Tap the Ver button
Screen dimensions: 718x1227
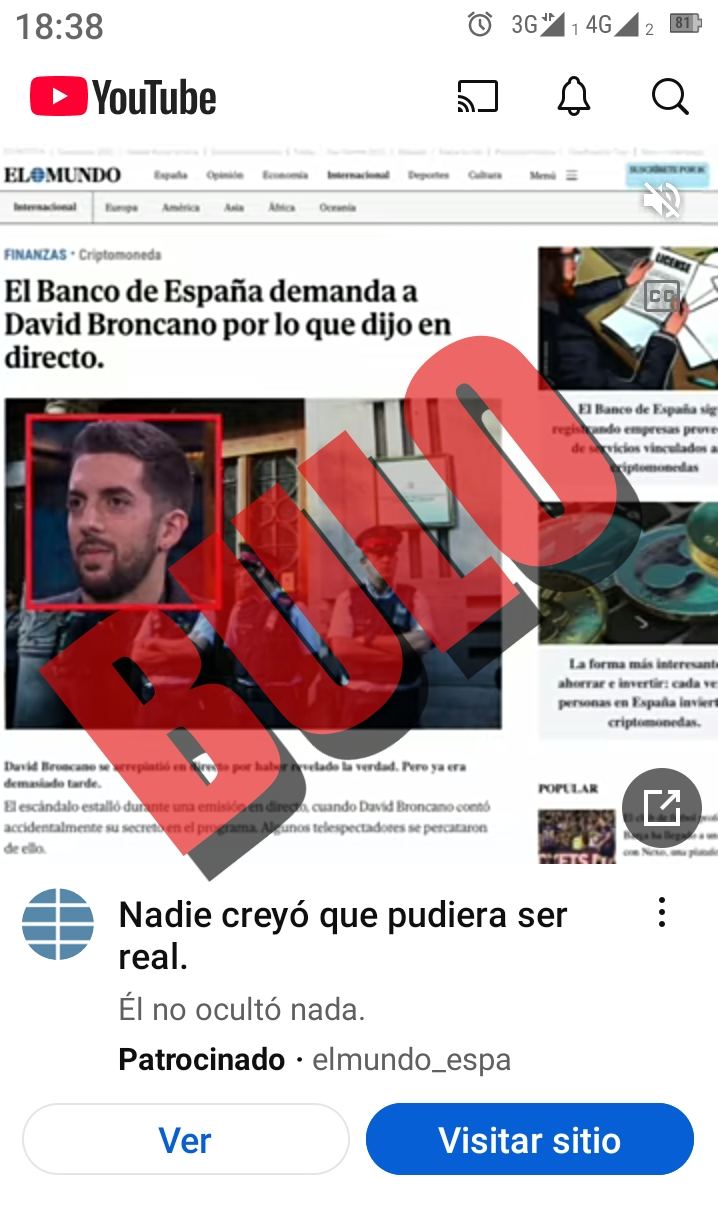[186, 1139]
